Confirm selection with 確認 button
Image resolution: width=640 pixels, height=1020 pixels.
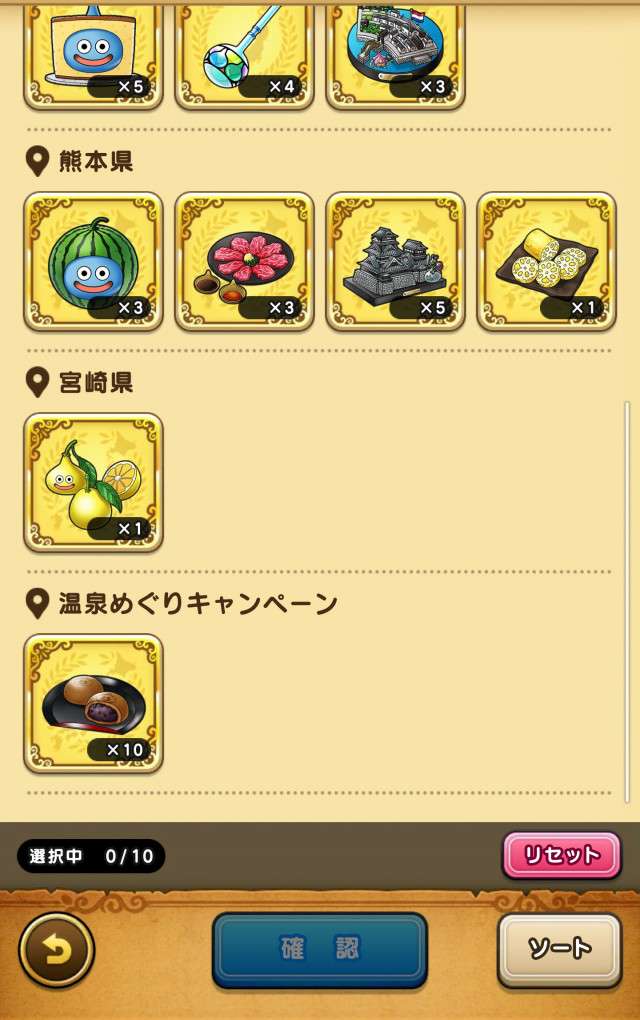(320, 950)
